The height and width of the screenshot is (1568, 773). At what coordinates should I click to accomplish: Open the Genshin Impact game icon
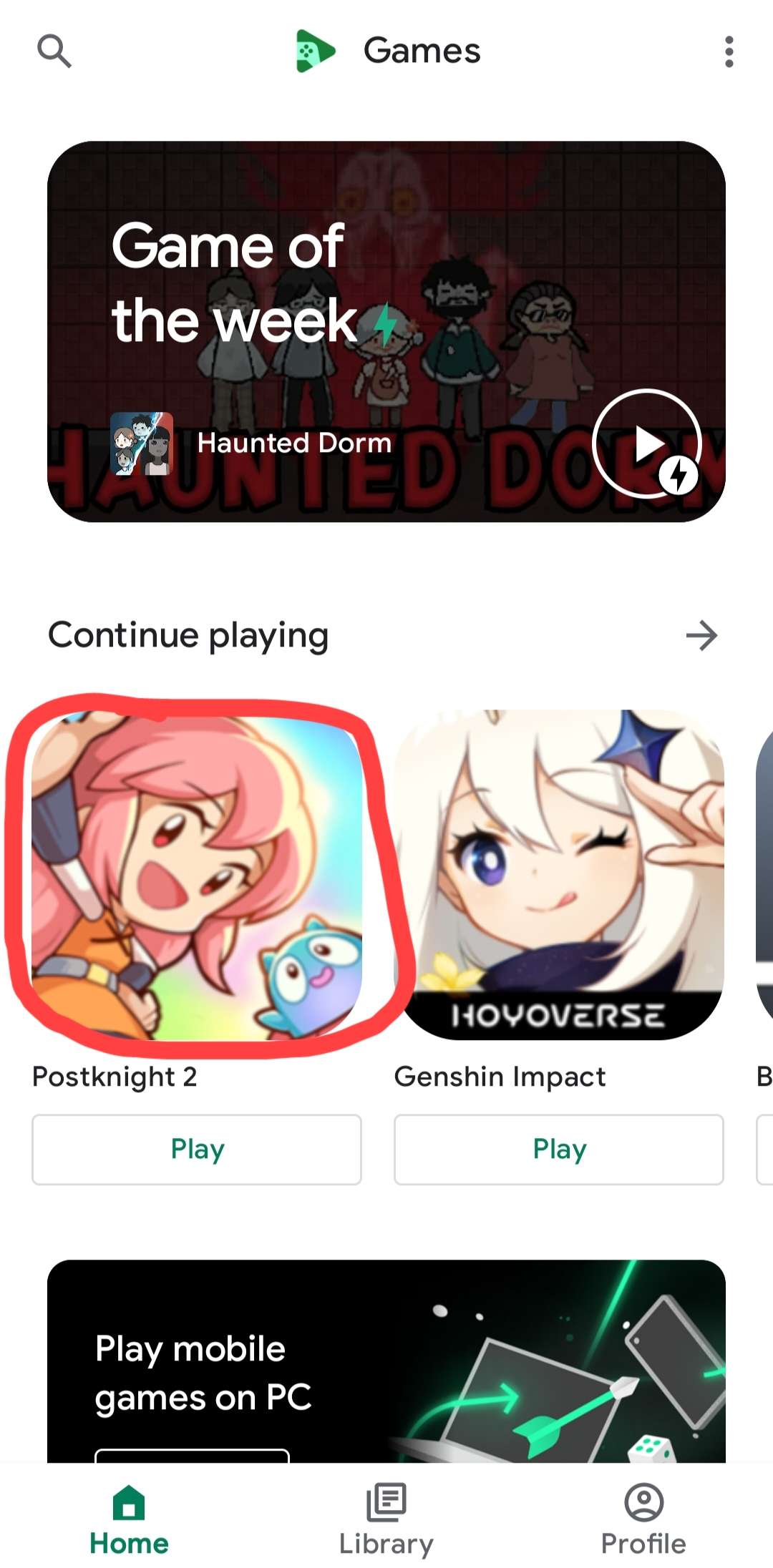(559, 876)
